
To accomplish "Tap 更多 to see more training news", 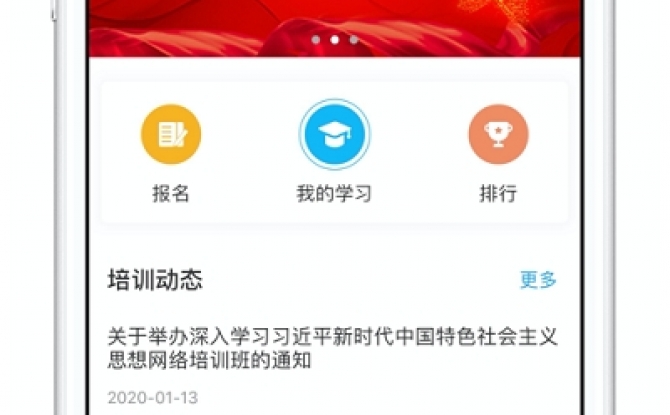I will click(x=538, y=280).
